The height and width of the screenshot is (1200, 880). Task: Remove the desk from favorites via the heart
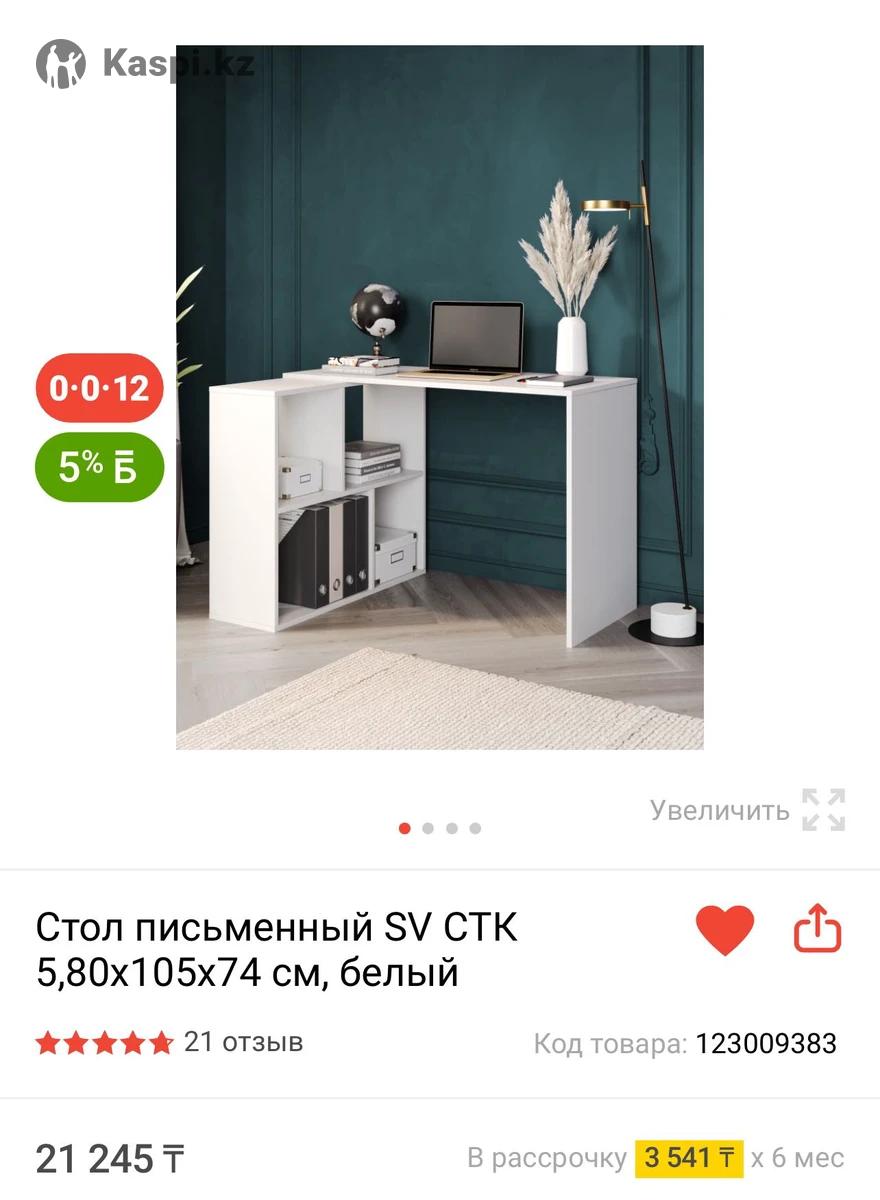tap(725, 929)
